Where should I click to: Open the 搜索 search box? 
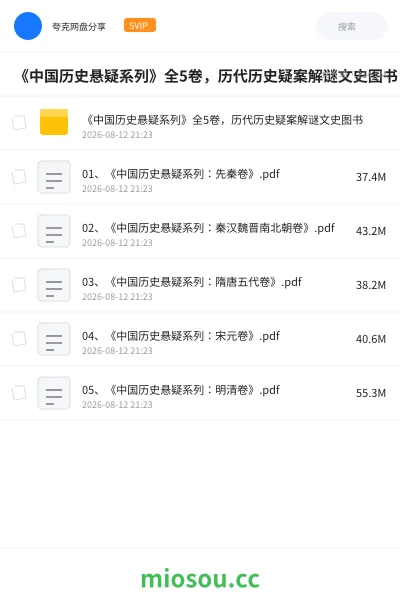pyautogui.click(x=352, y=26)
